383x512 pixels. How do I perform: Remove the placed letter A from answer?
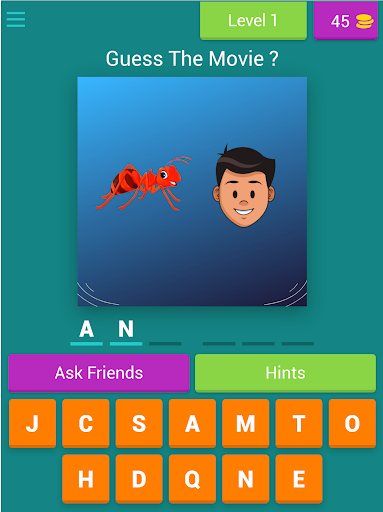(x=86, y=330)
